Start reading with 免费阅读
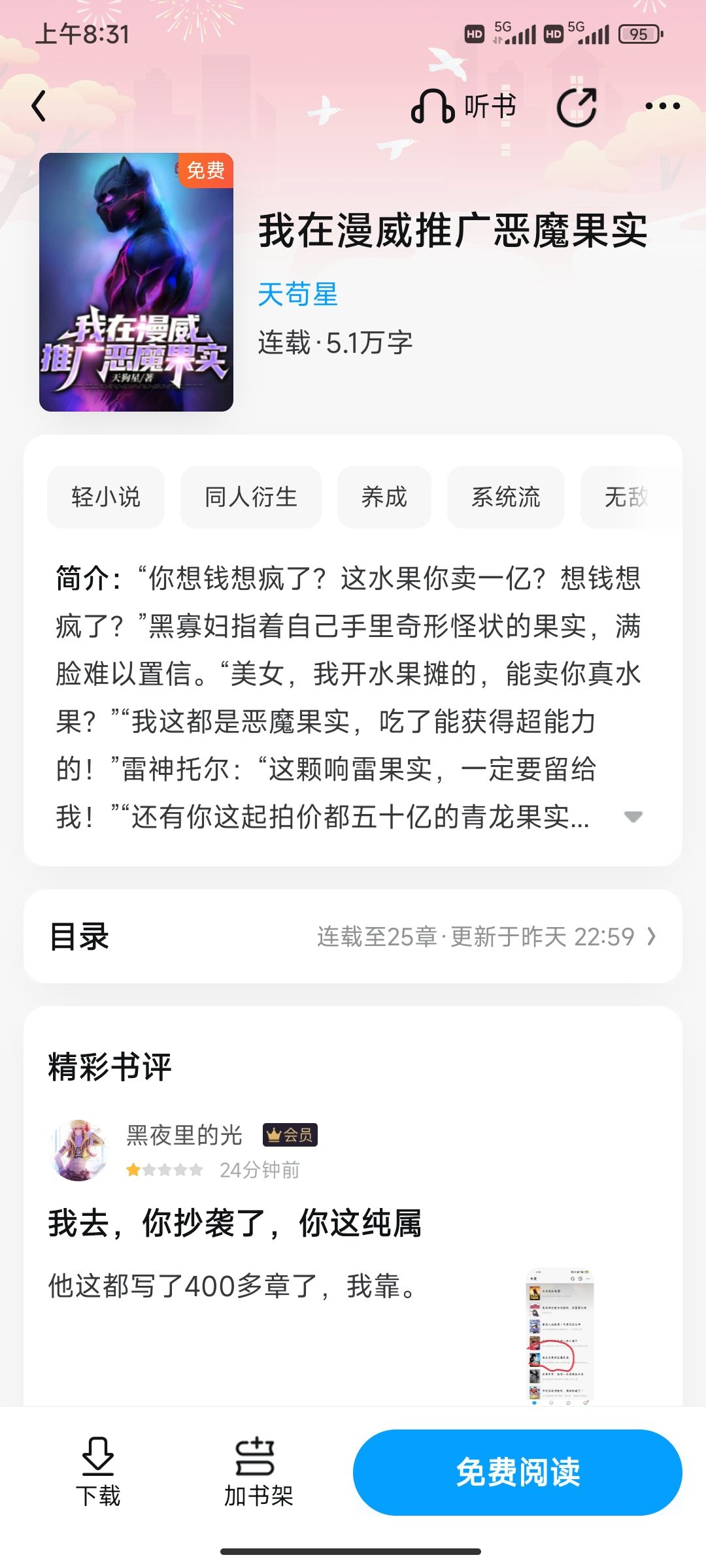The height and width of the screenshot is (1568, 706). 518,1473
